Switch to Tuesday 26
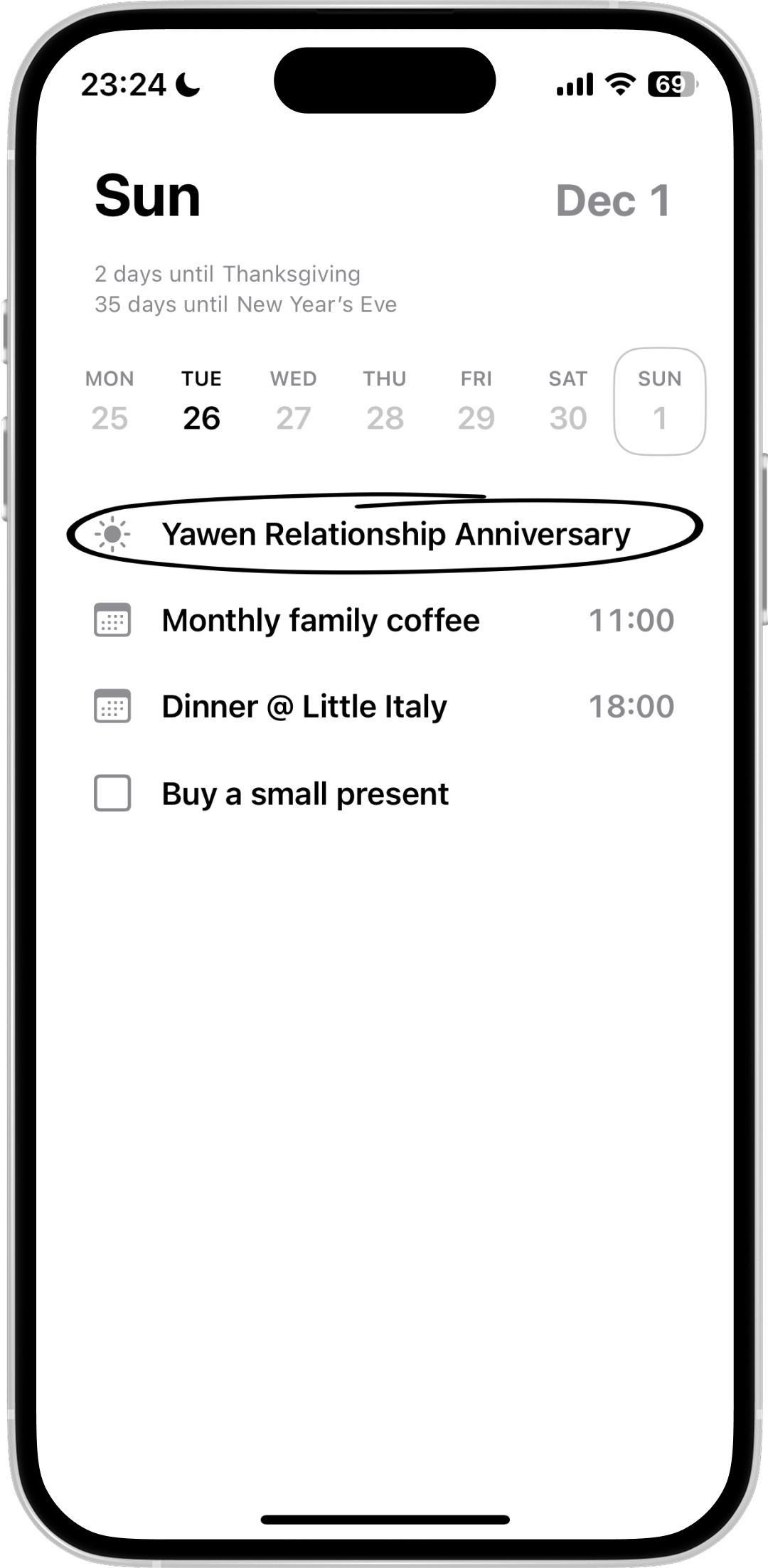Viewport: 768px width, 1568px height. coord(201,402)
